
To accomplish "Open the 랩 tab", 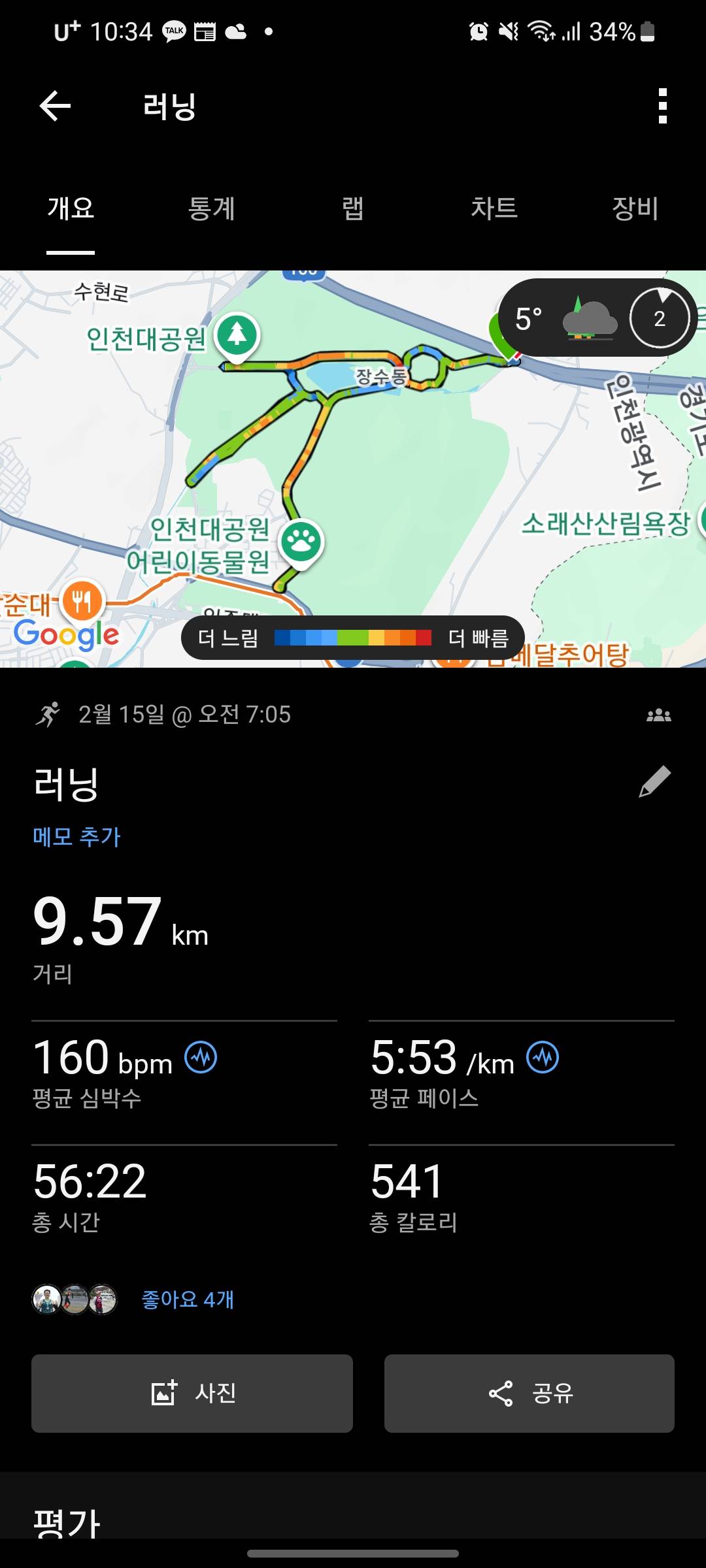I will point(353,209).
